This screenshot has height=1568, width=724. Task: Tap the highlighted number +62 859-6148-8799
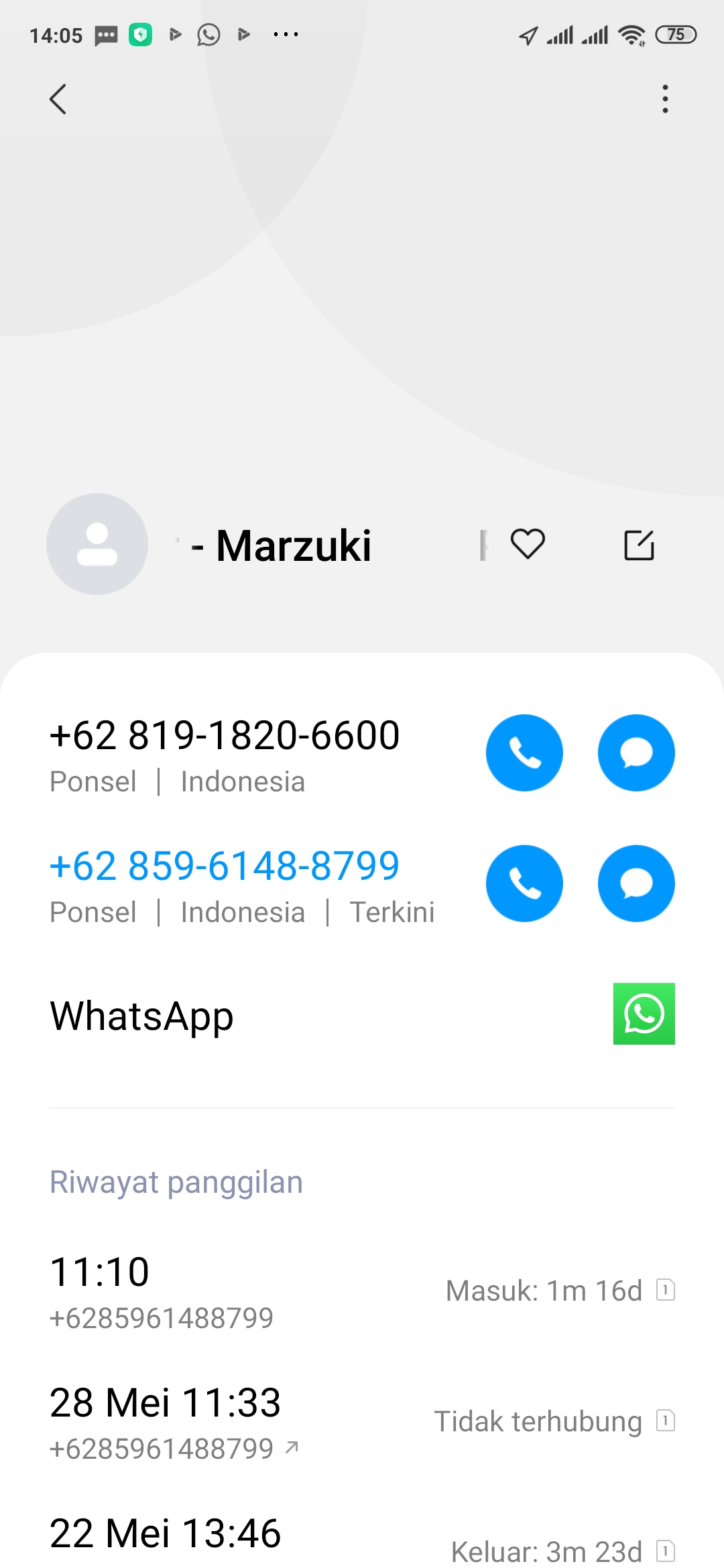tap(224, 865)
